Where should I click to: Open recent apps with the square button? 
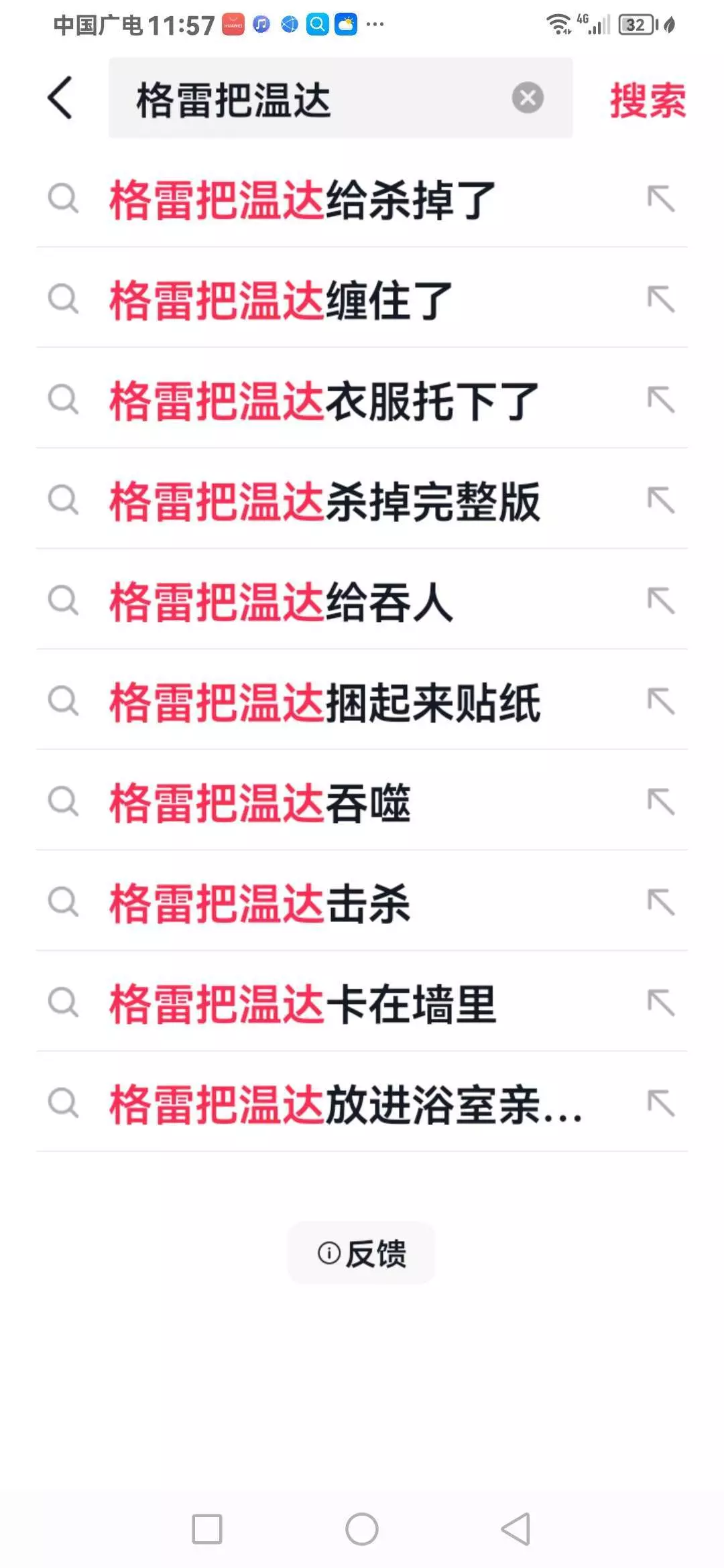[x=207, y=1529]
